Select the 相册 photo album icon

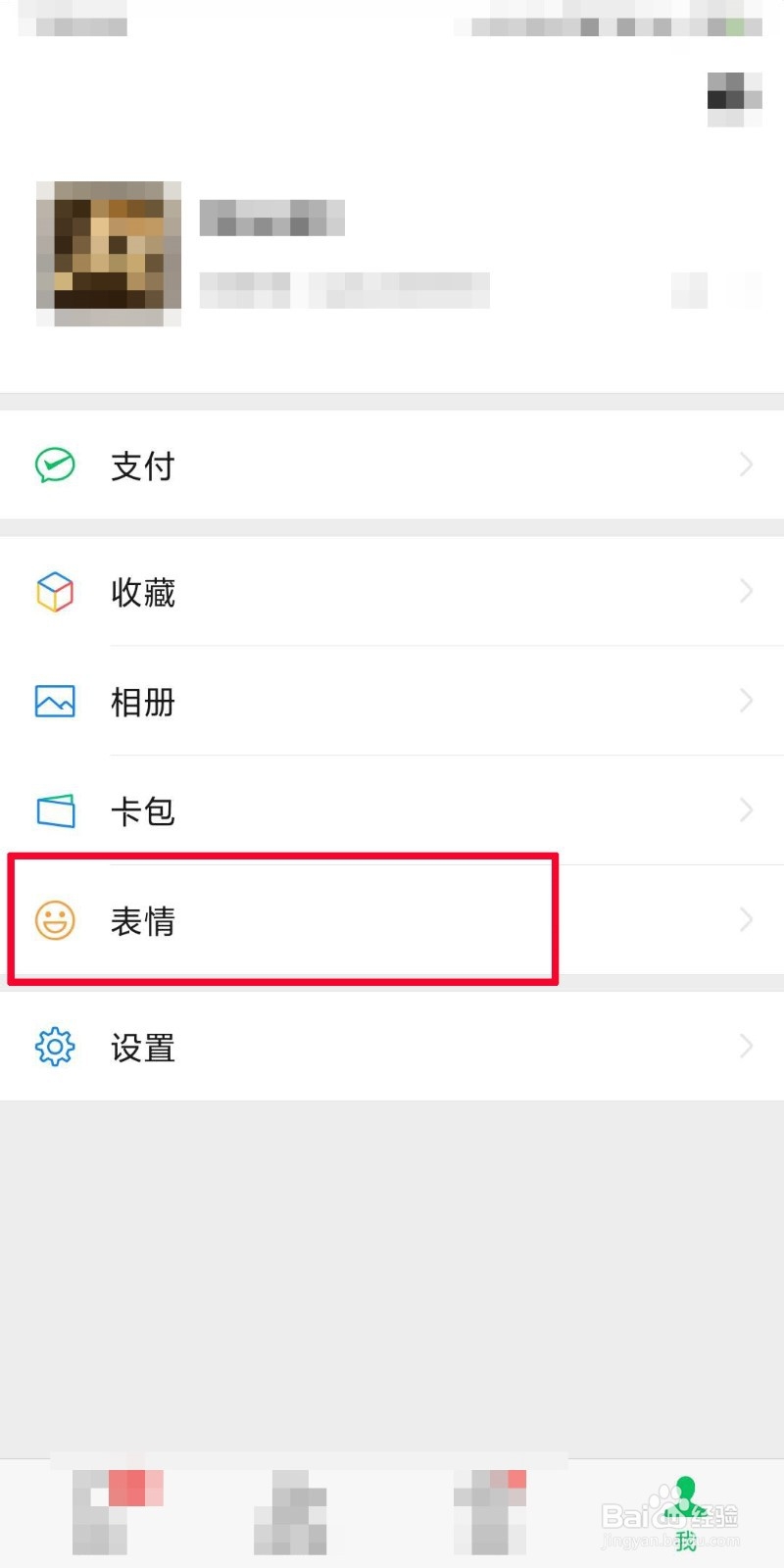(55, 702)
